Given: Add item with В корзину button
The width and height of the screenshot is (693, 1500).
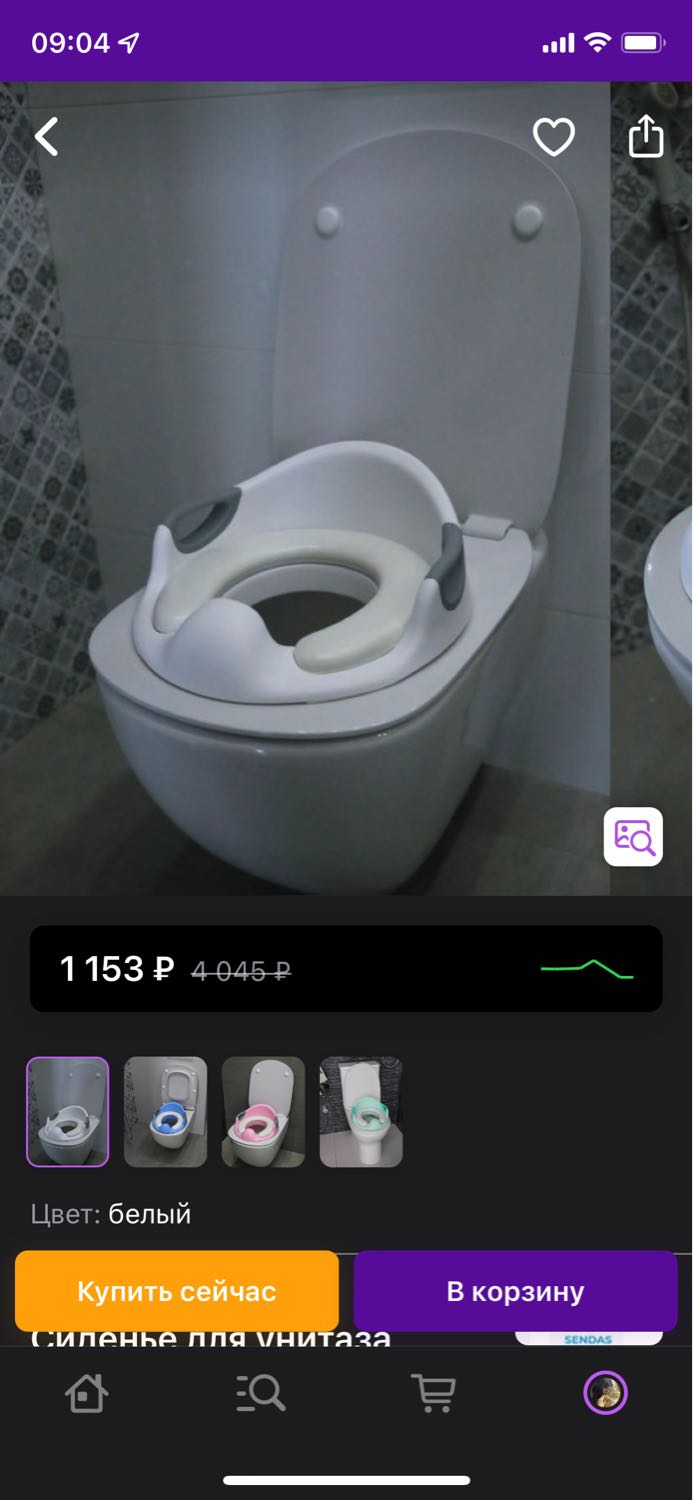Looking at the screenshot, I should [515, 1291].
